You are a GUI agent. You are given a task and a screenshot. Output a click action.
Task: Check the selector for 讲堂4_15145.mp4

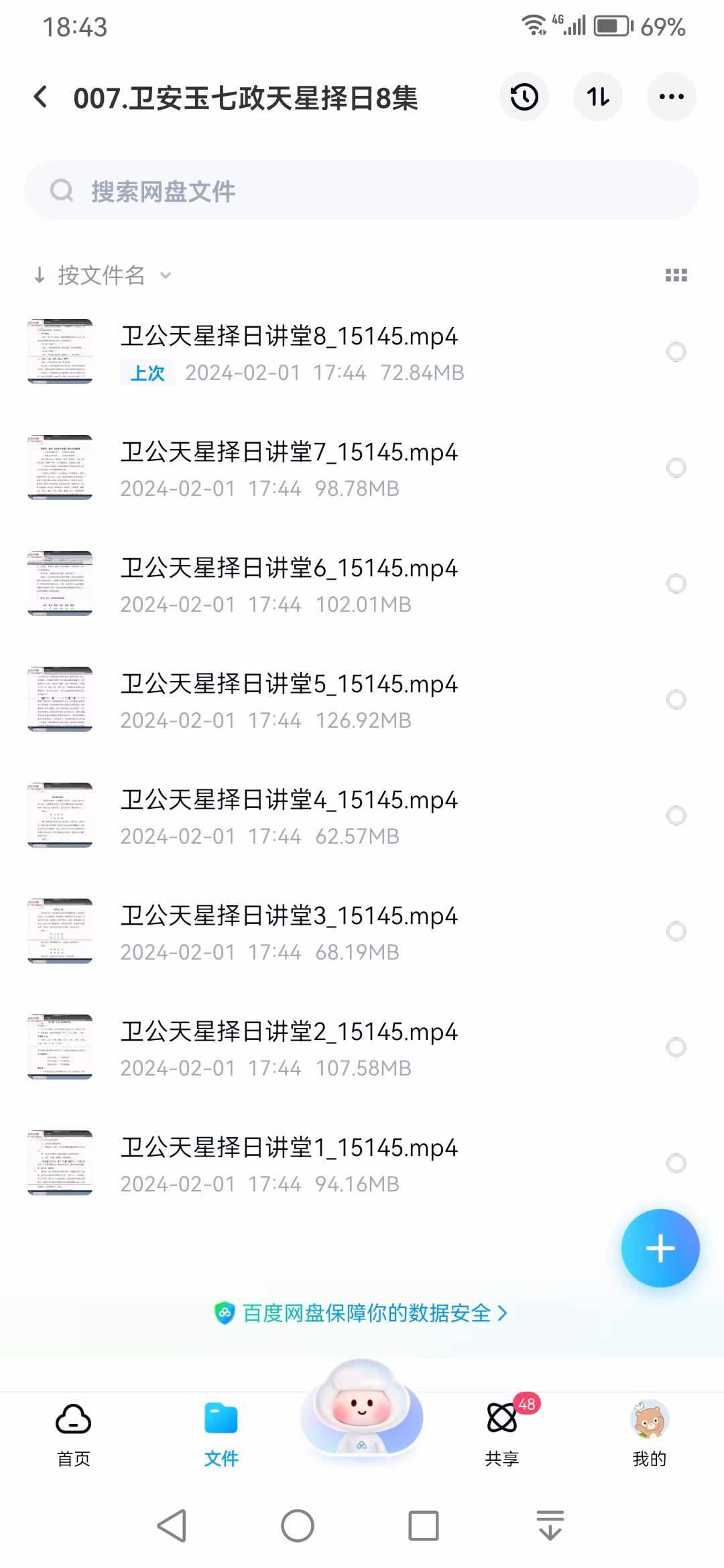[x=676, y=815]
